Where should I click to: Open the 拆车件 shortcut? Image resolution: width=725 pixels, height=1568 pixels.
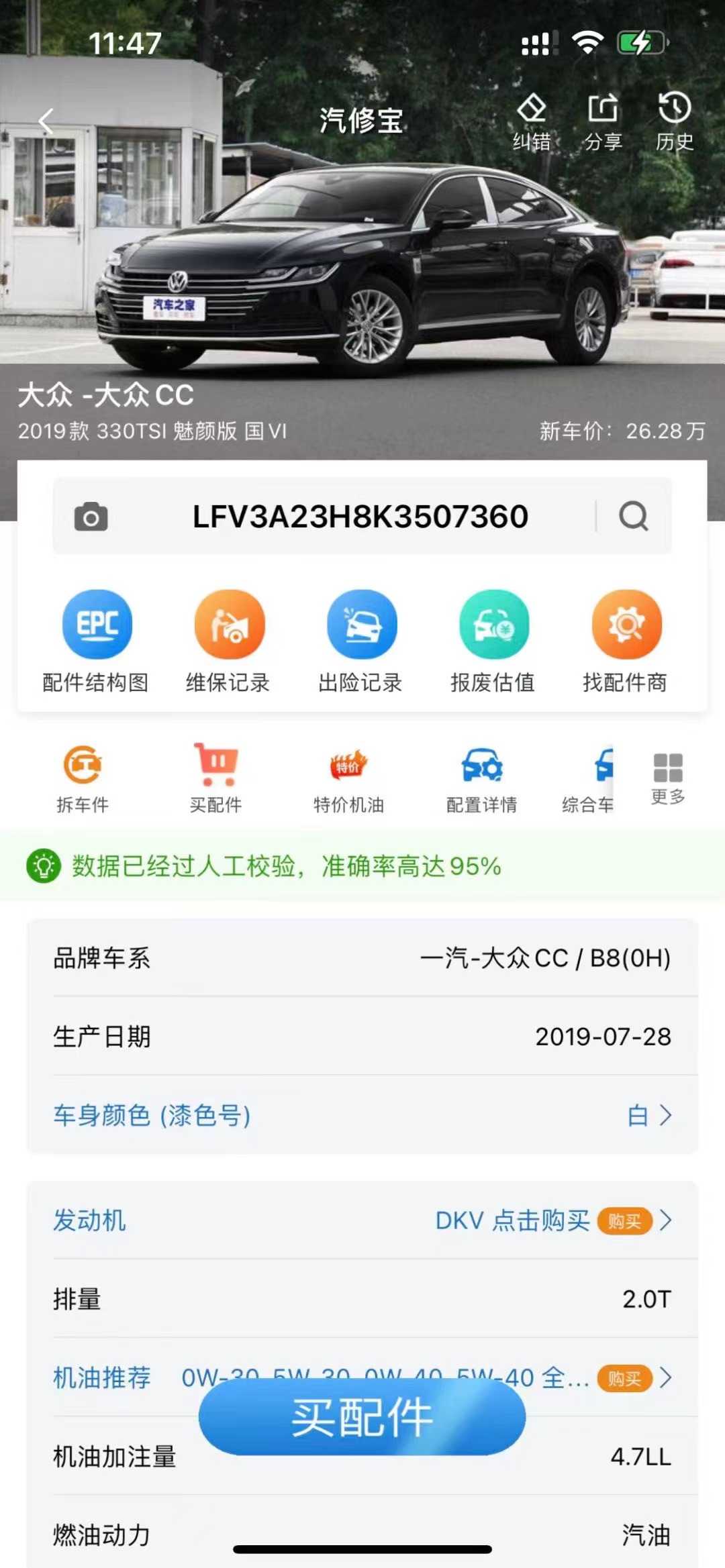pos(83,778)
